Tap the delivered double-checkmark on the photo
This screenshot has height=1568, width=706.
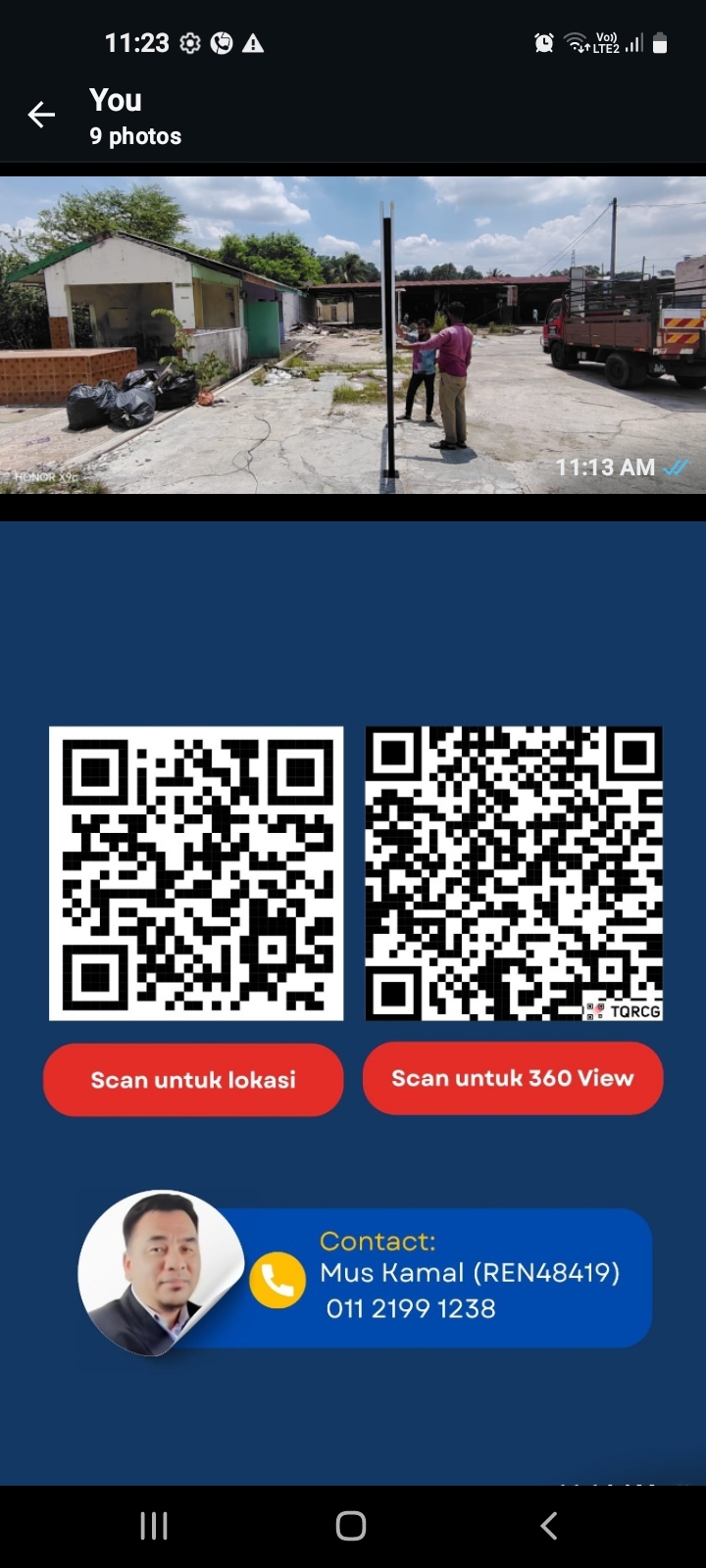click(x=677, y=467)
